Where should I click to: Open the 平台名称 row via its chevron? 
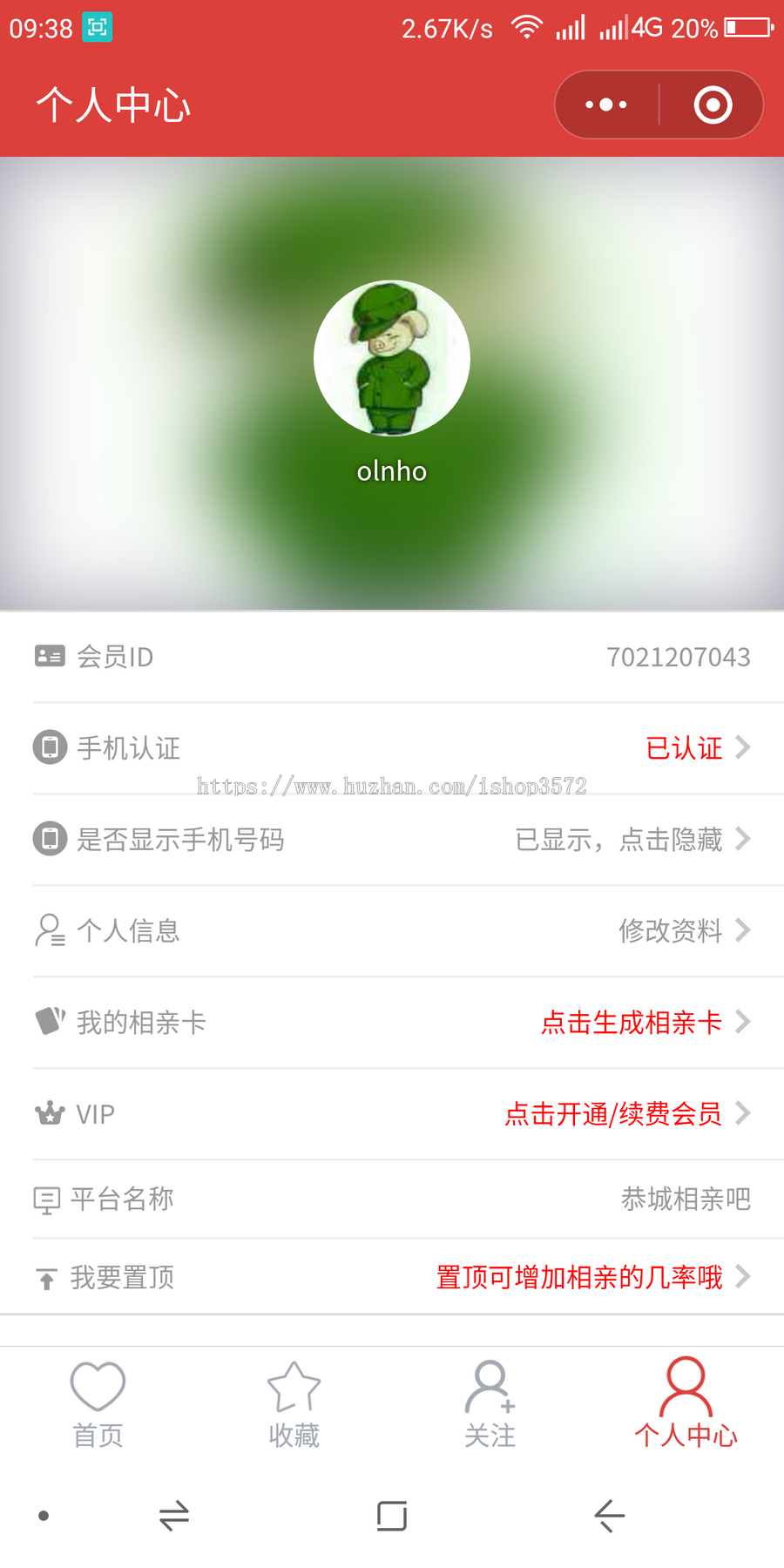743,1199
